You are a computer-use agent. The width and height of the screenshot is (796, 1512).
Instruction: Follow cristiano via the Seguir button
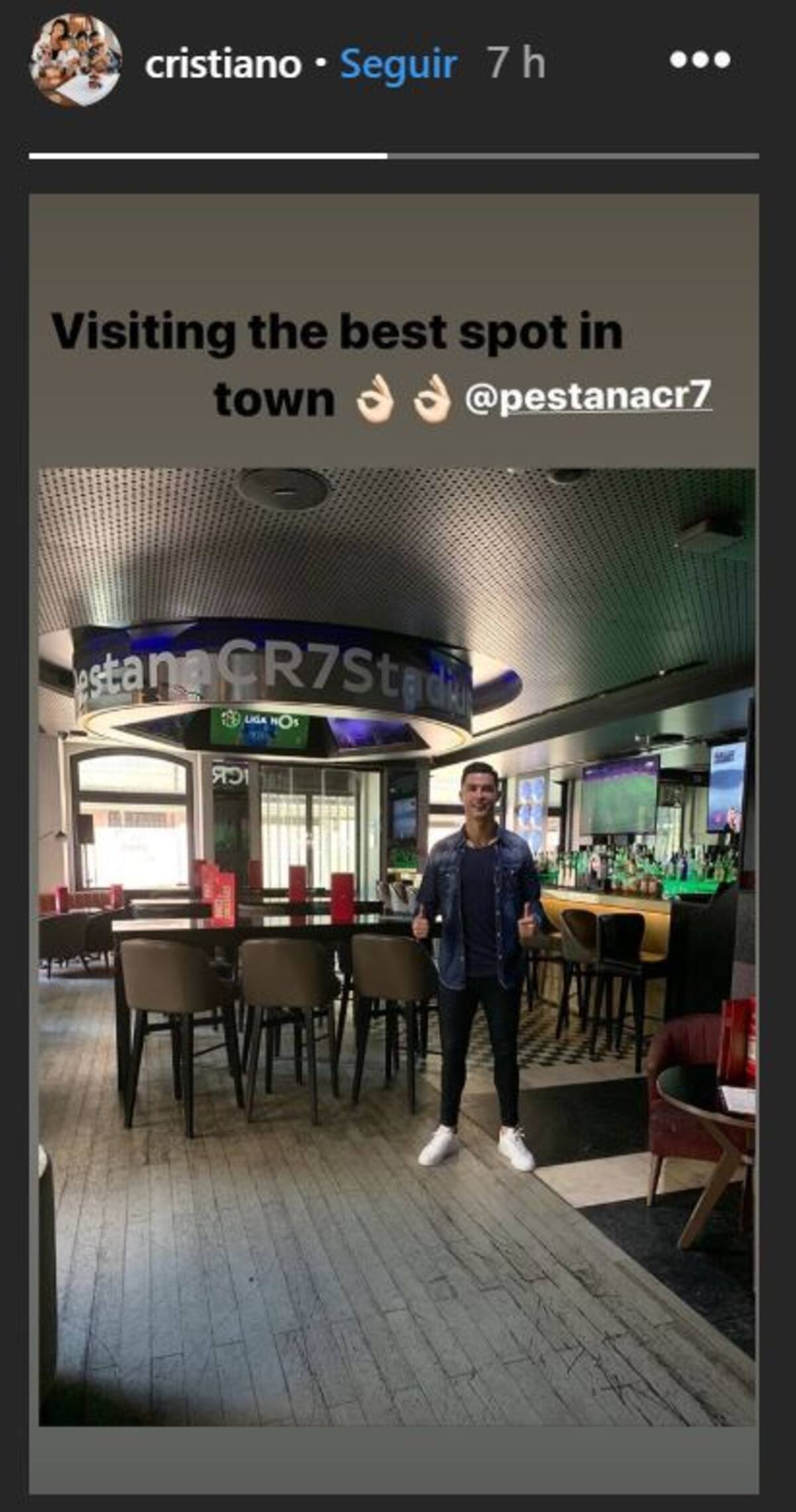point(398,64)
